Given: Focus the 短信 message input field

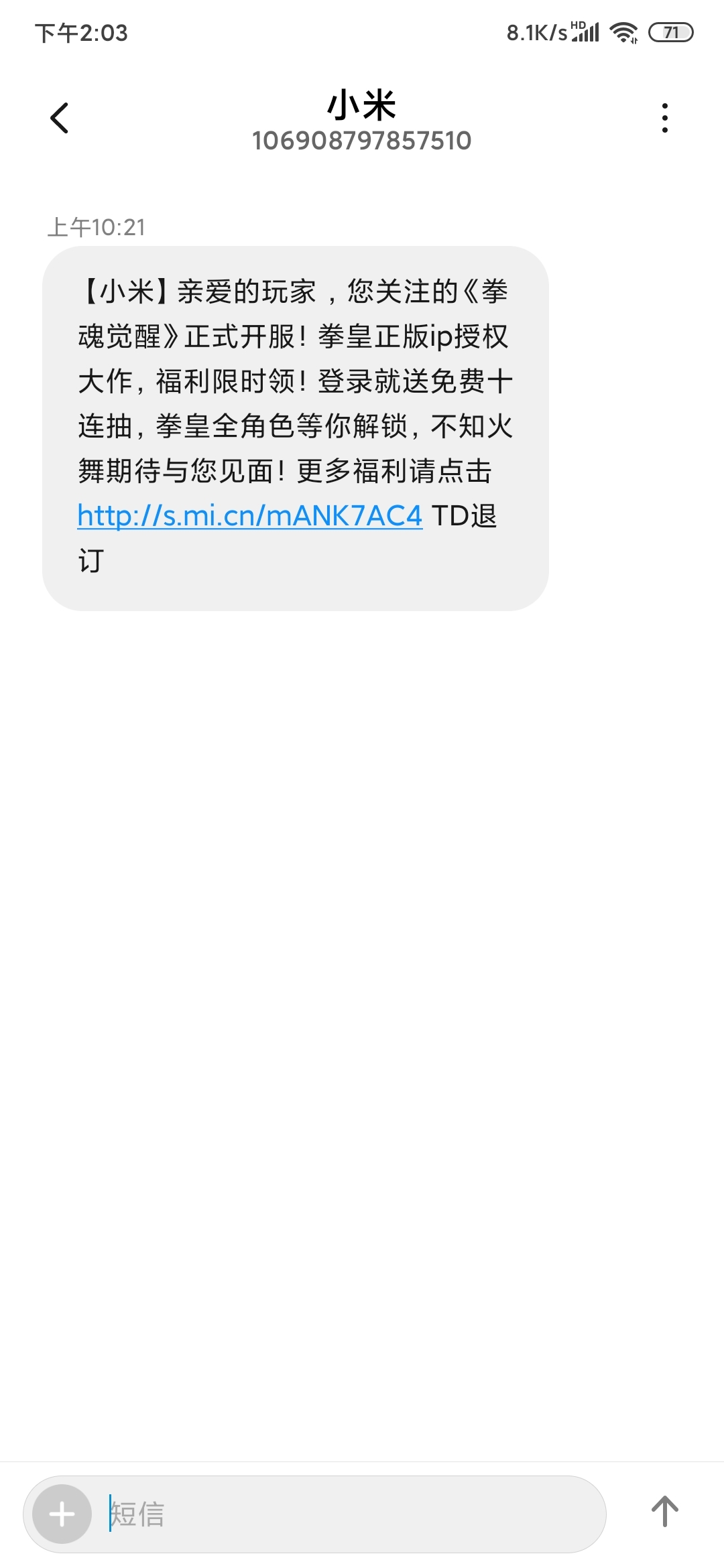Looking at the screenshot, I should coord(349,1514).
